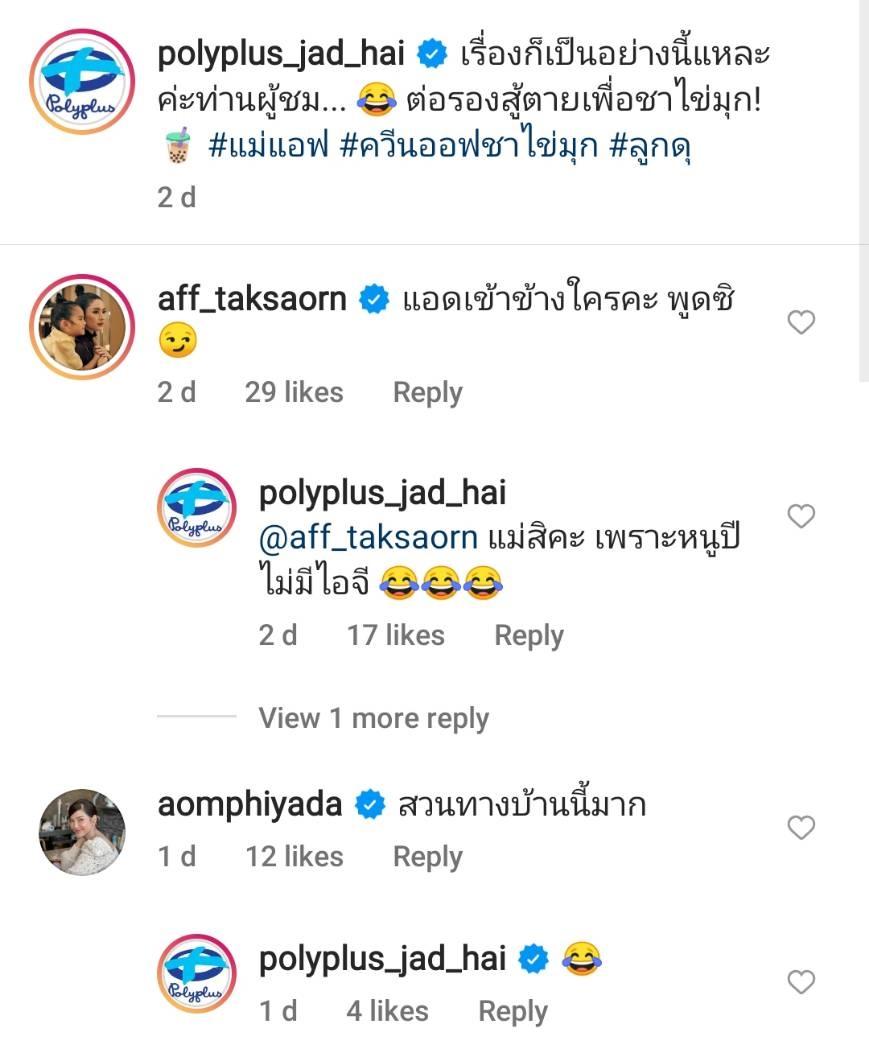Reply to polyplus_jad_hai's 4-likes comment
The width and height of the screenshot is (869, 1051).
512,1011
